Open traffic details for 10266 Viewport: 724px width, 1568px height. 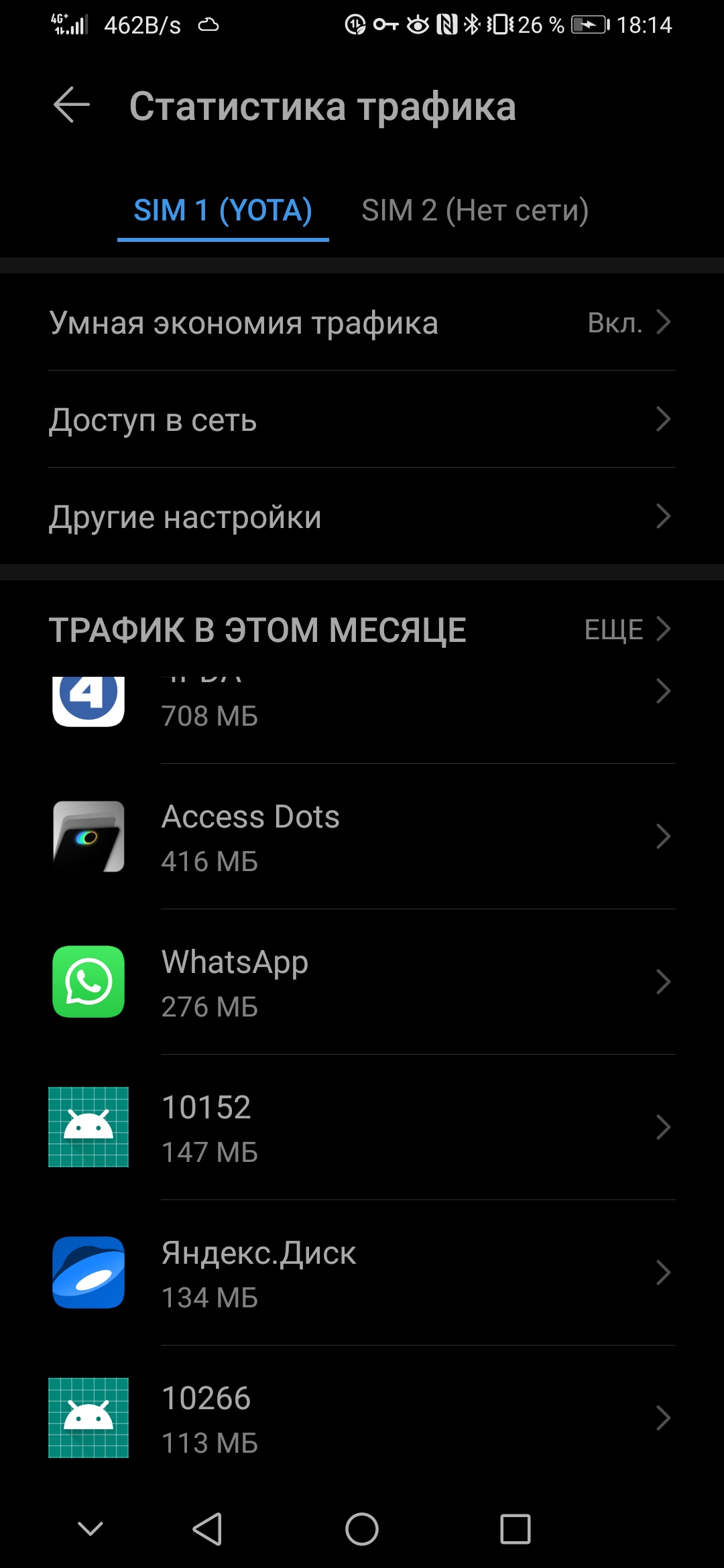pos(362,1419)
